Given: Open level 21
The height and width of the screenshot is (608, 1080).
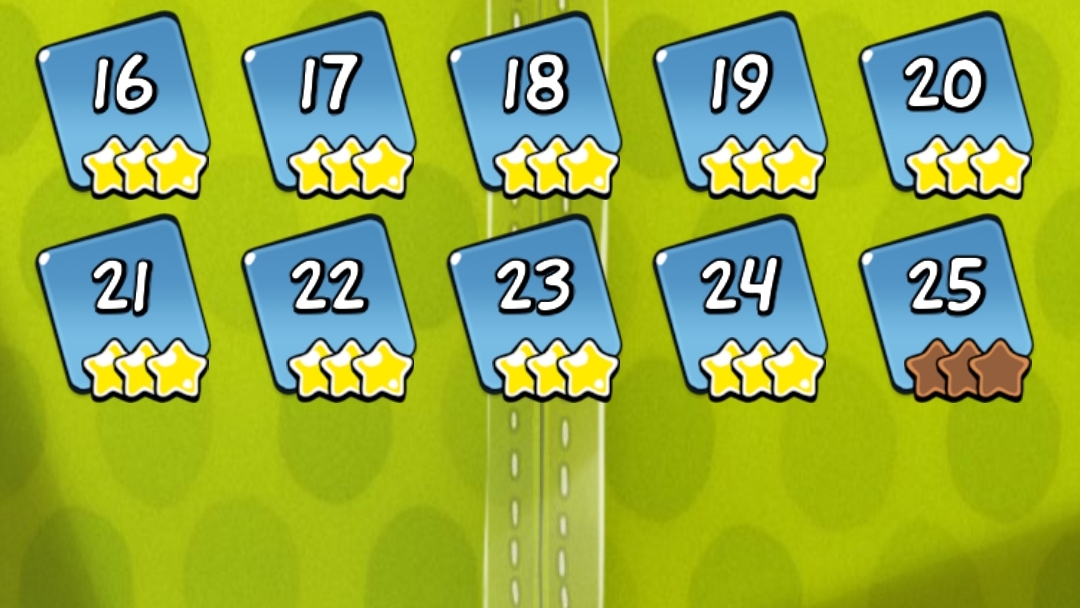Looking at the screenshot, I should 125,308.
